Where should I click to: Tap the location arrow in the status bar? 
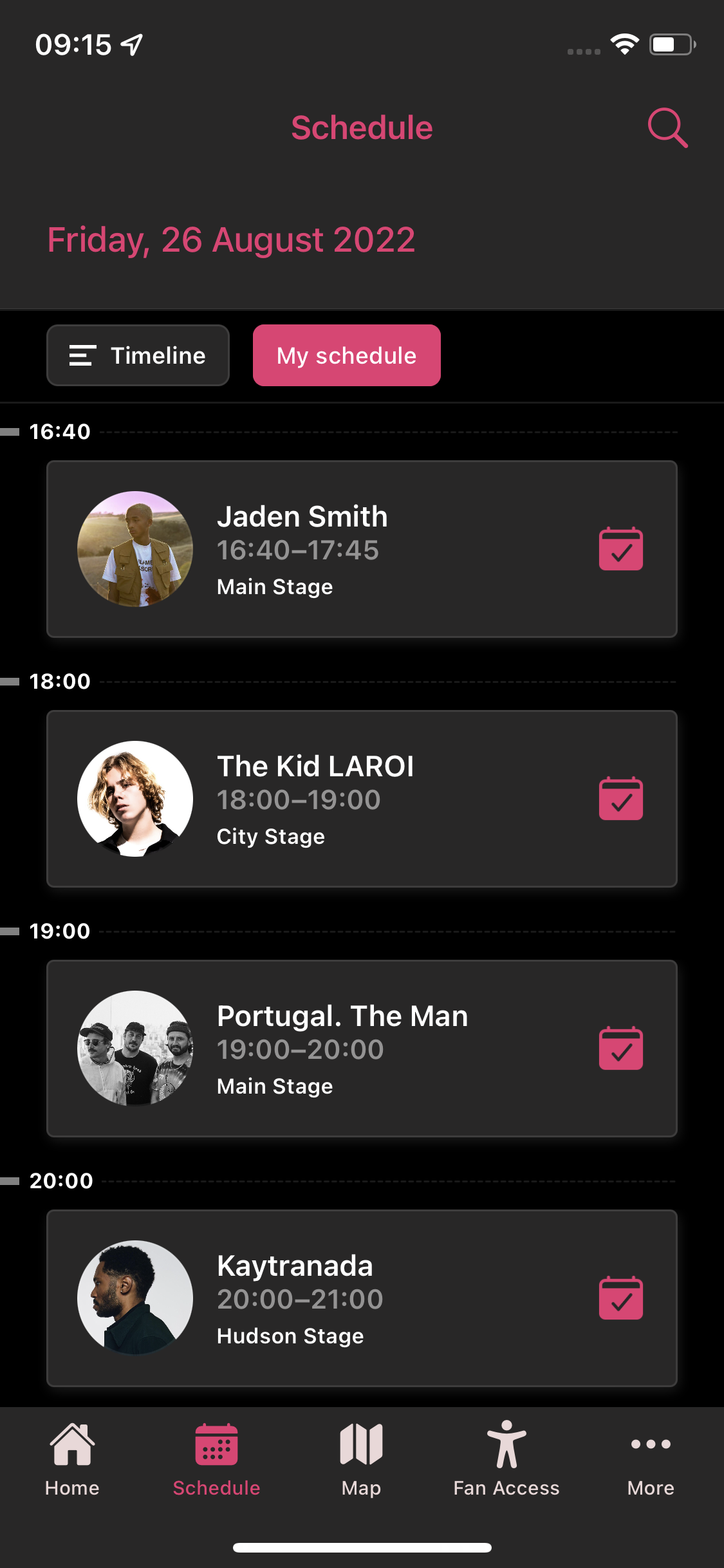[131, 44]
